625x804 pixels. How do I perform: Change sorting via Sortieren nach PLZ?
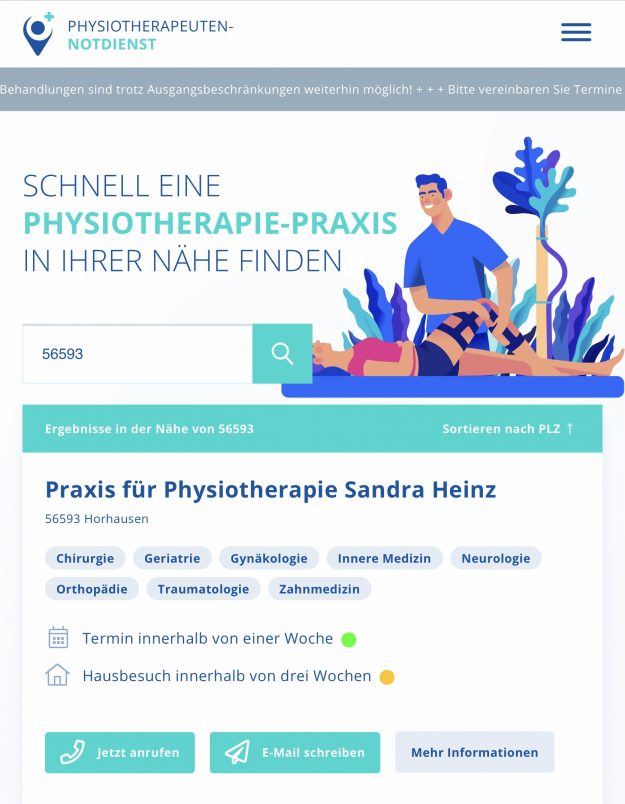tap(508, 429)
